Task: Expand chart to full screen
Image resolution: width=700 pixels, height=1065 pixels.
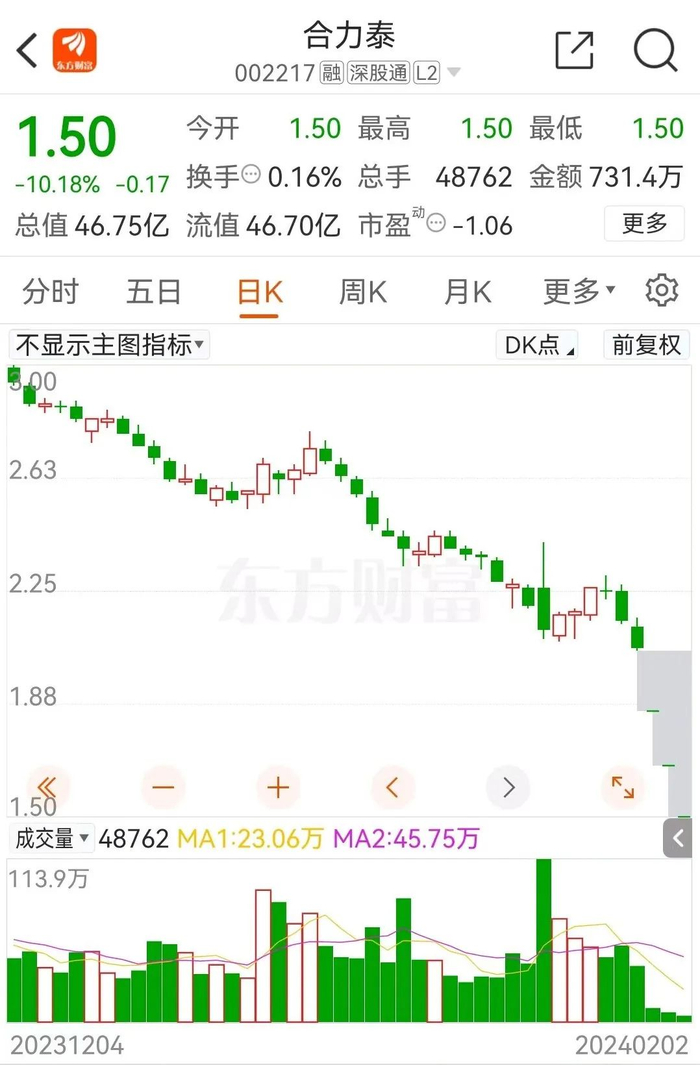Action: click(622, 788)
